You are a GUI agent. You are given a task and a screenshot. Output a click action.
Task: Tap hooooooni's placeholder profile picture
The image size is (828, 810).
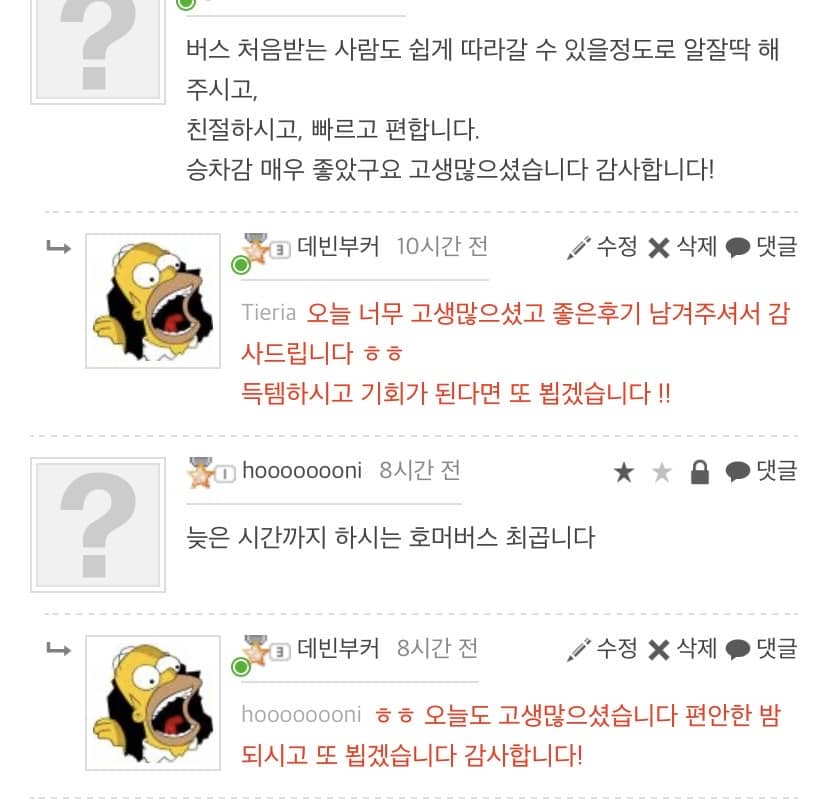tap(97, 525)
